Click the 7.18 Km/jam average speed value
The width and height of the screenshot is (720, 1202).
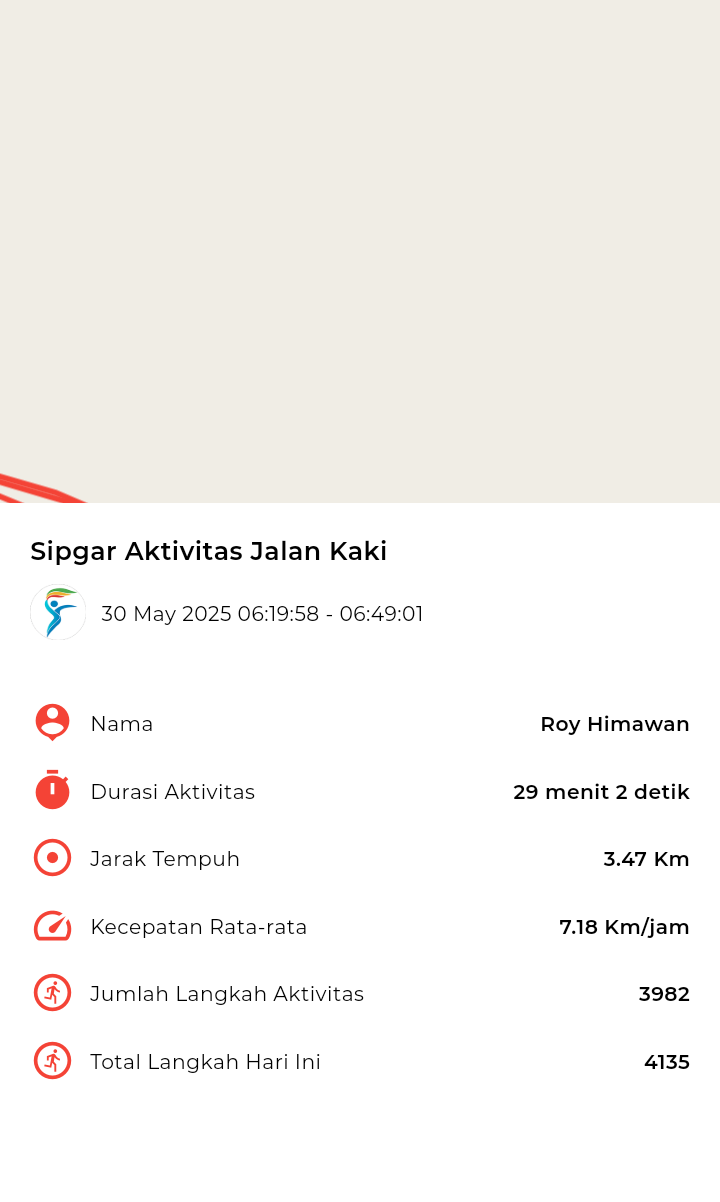pyautogui.click(x=624, y=926)
